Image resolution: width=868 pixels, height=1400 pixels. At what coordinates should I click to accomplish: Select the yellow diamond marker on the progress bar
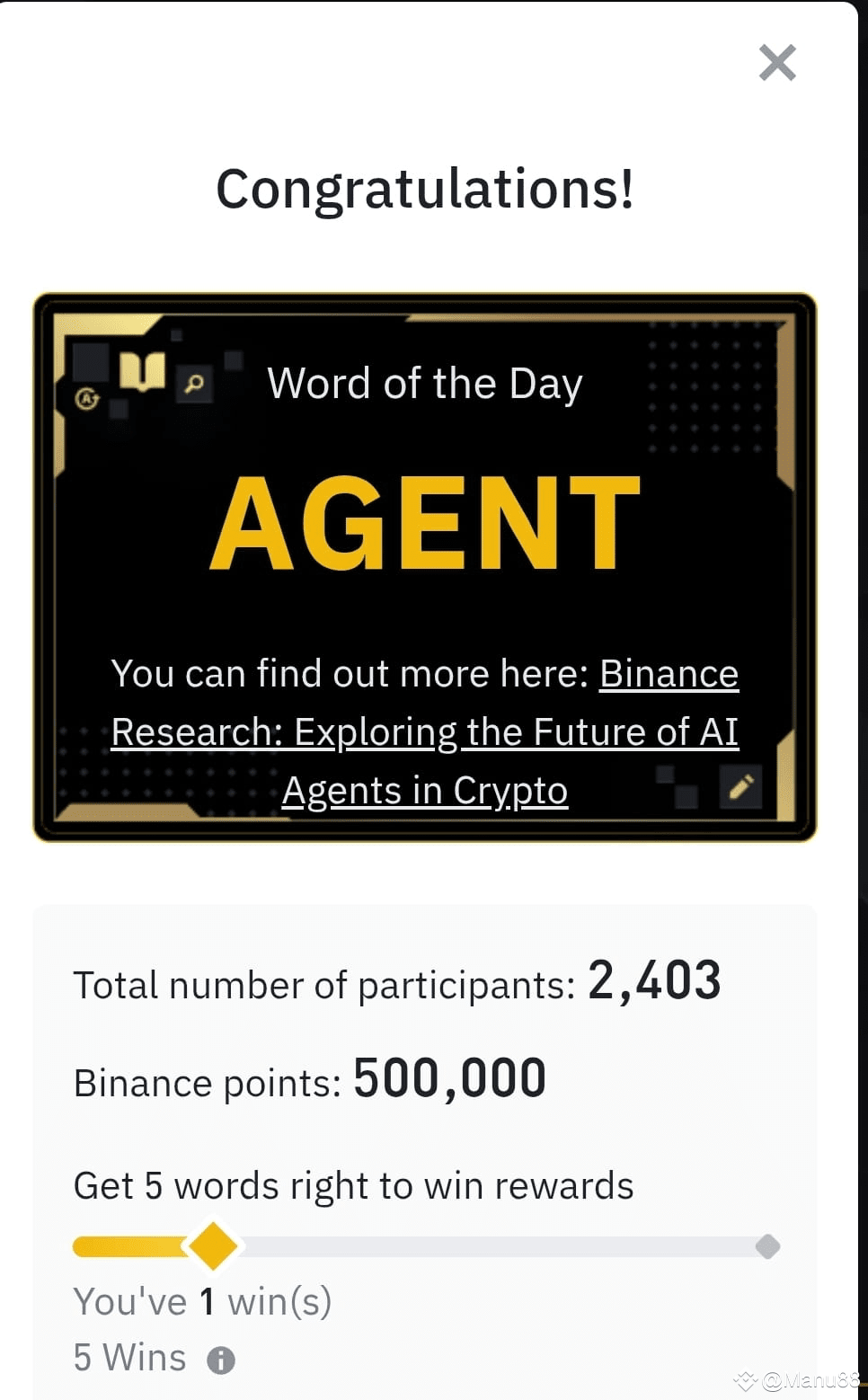click(212, 1246)
